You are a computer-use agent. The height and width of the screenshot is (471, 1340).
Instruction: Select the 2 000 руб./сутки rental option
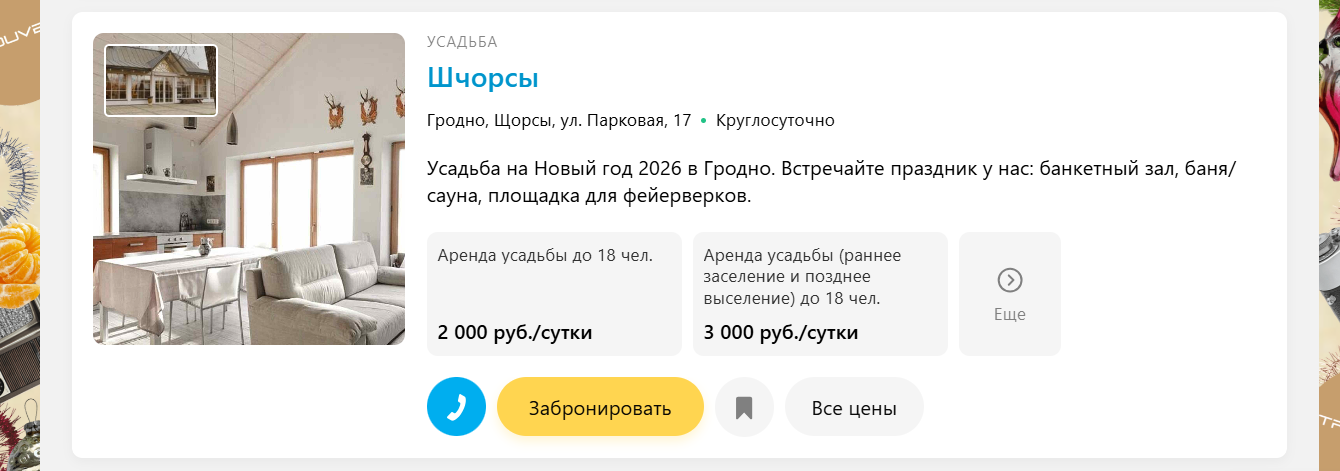554,294
